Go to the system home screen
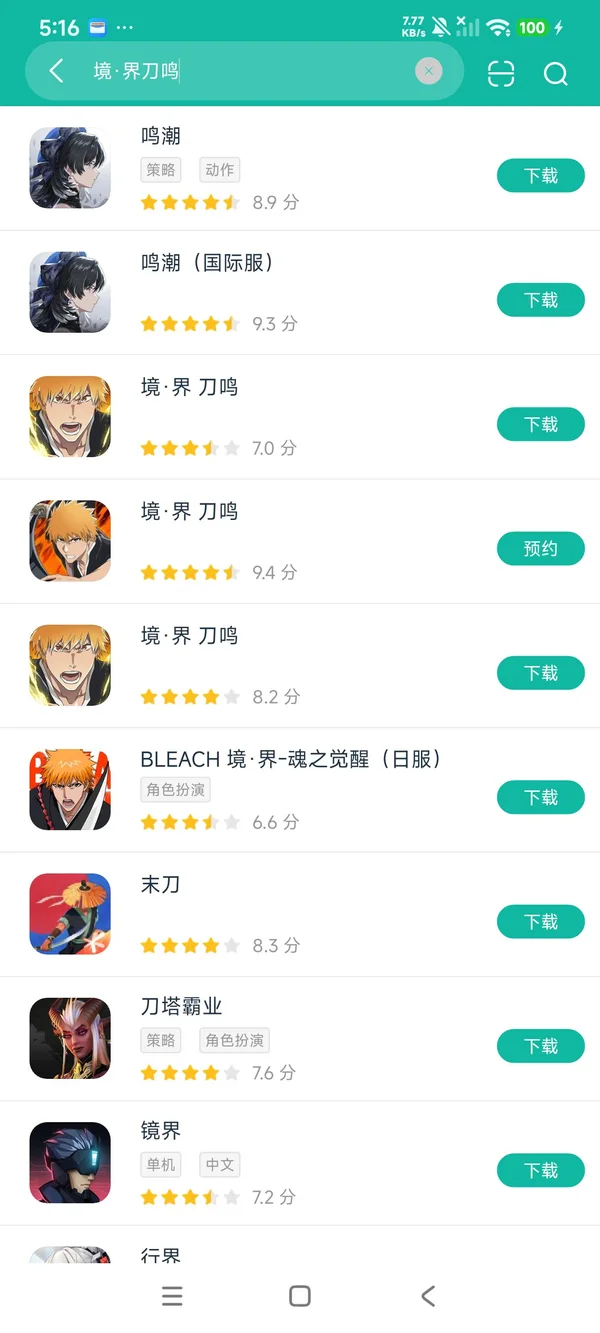This screenshot has width=600, height=1333. (299, 1296)
